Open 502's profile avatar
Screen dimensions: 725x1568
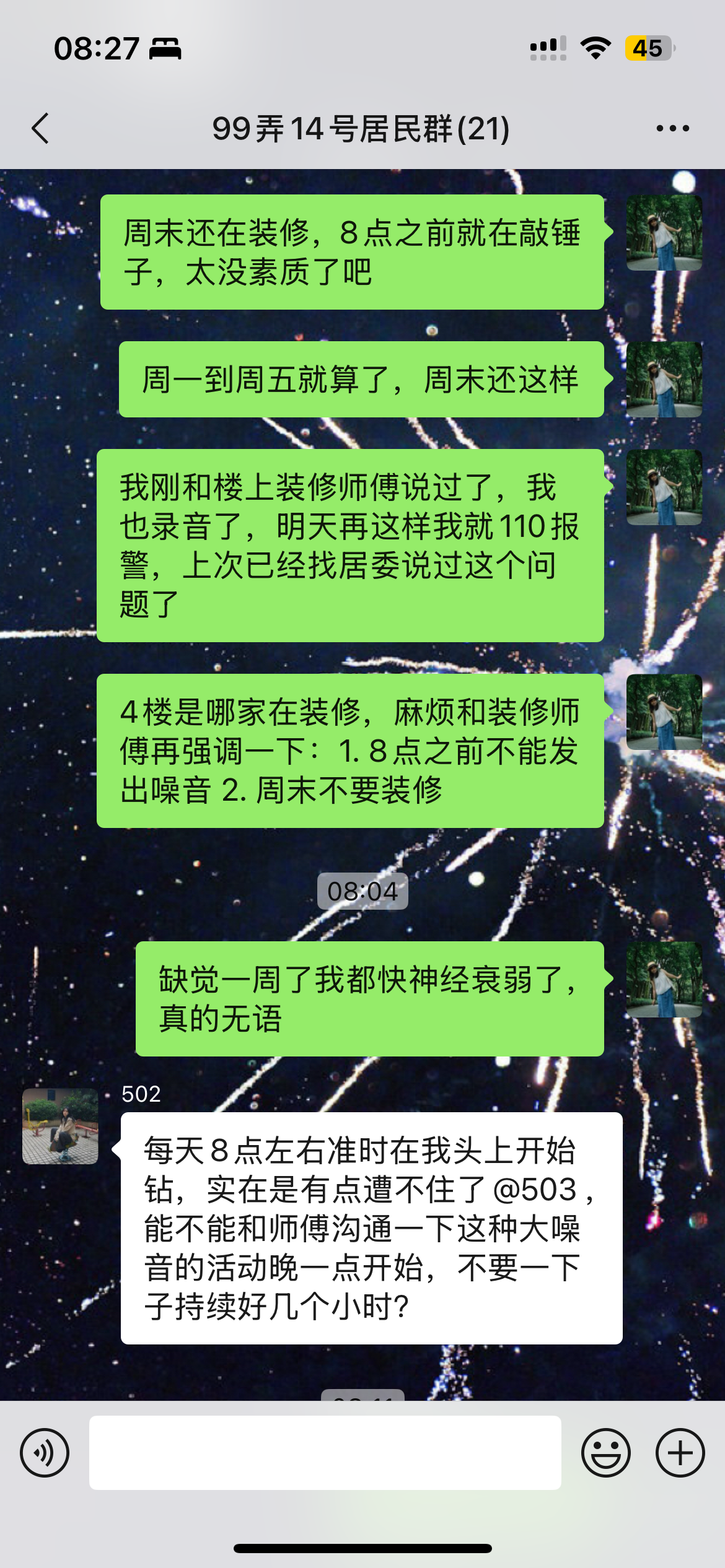[60, 1126]
